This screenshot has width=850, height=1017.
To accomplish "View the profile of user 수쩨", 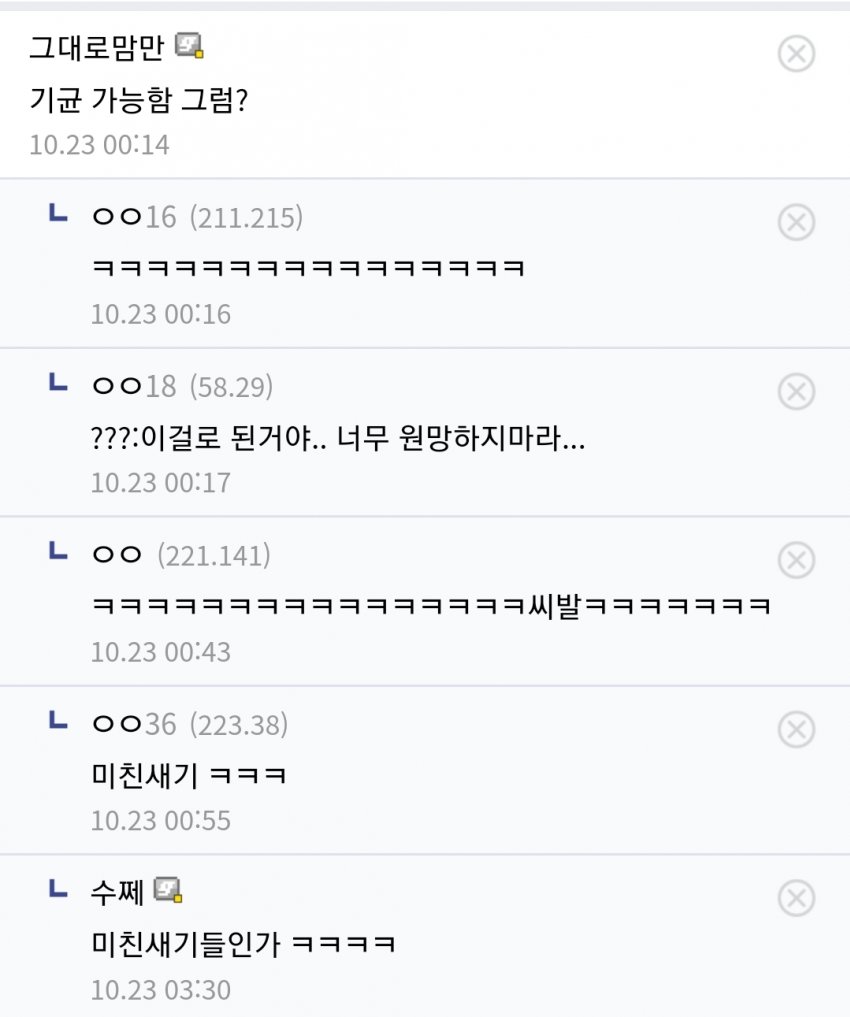I will coord(118,889).
